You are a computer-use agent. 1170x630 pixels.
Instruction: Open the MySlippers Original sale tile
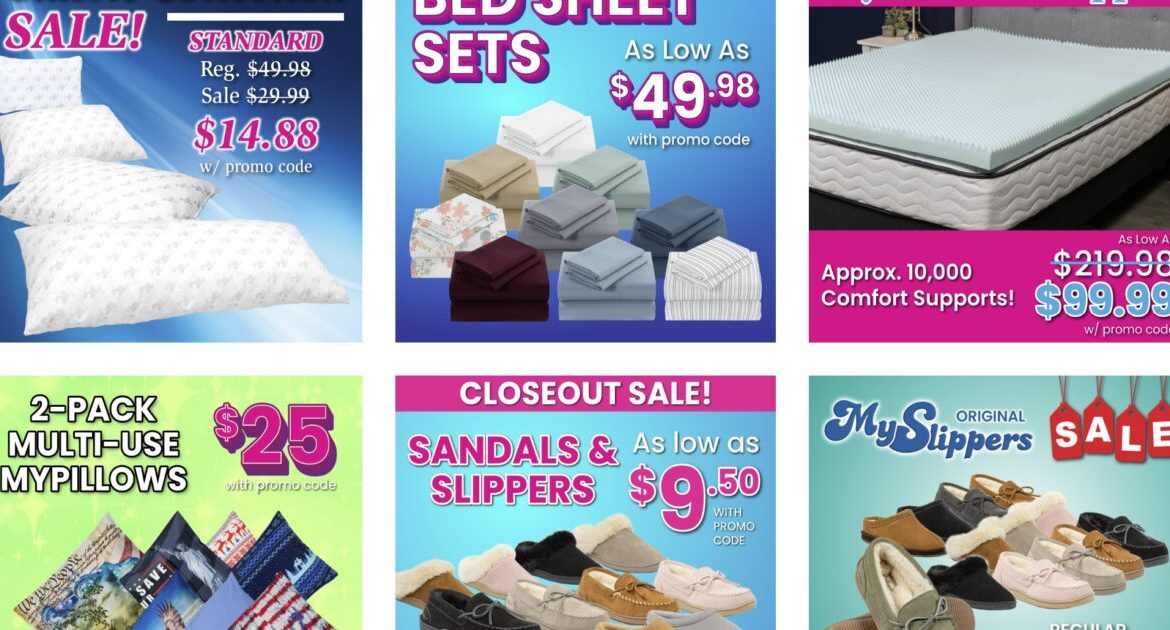[989, 502]
